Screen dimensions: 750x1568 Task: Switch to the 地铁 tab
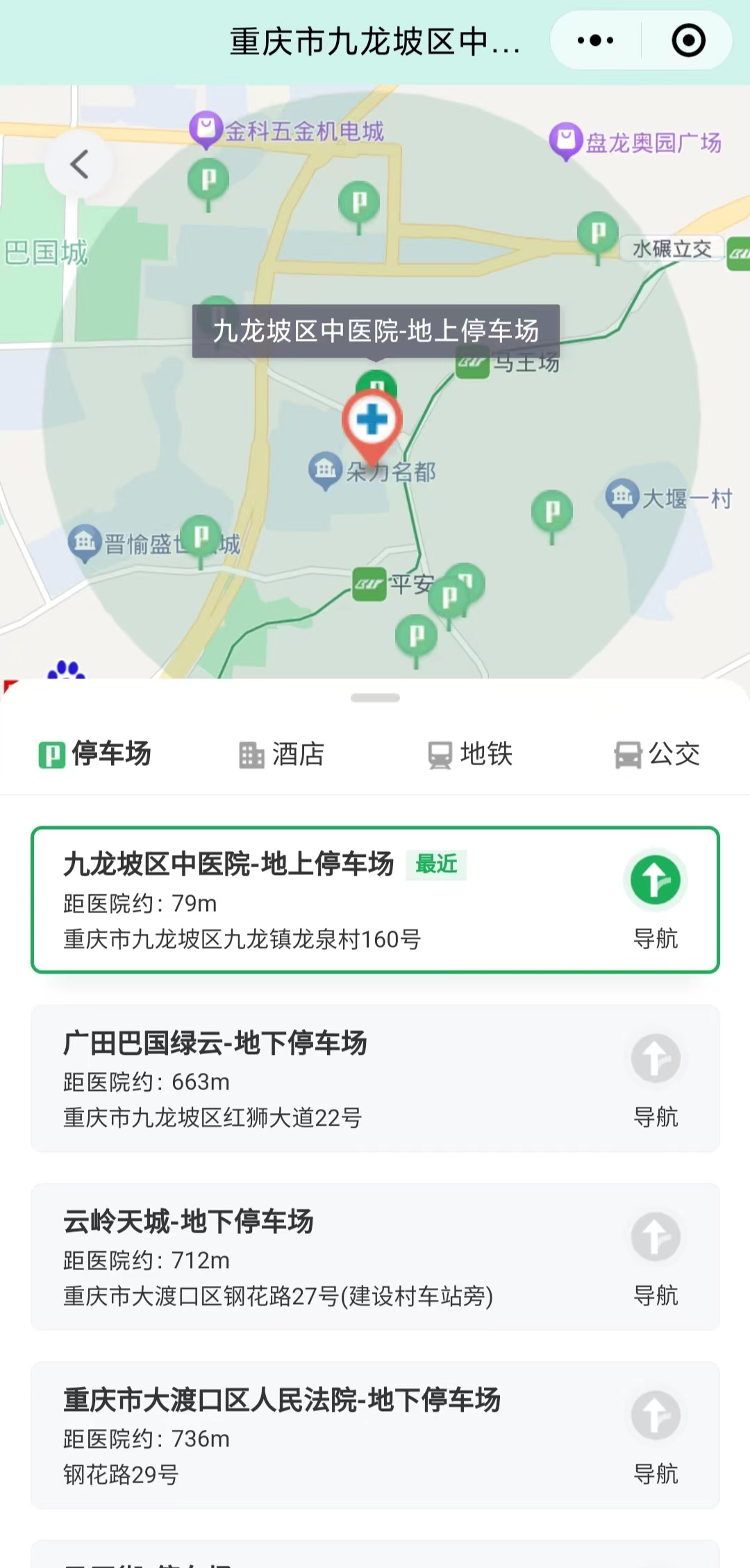470,754
